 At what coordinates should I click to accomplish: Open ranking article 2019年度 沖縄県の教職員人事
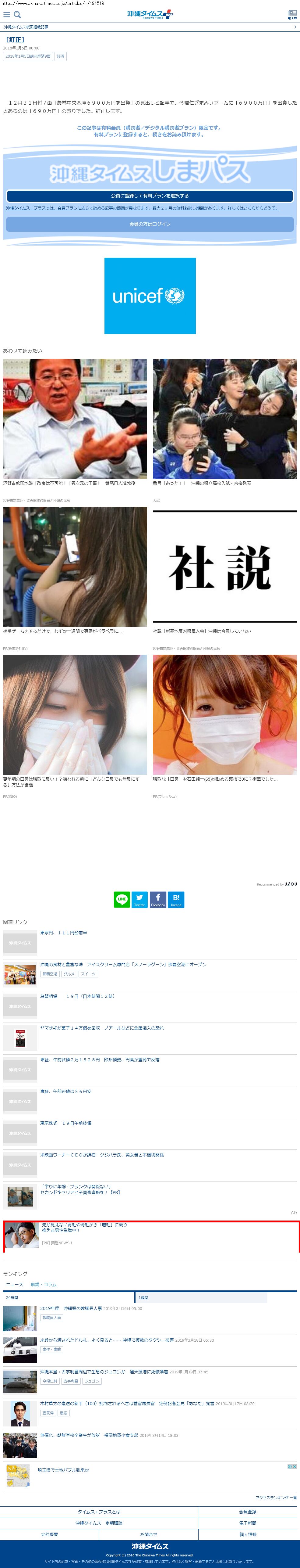point(70,1308)
